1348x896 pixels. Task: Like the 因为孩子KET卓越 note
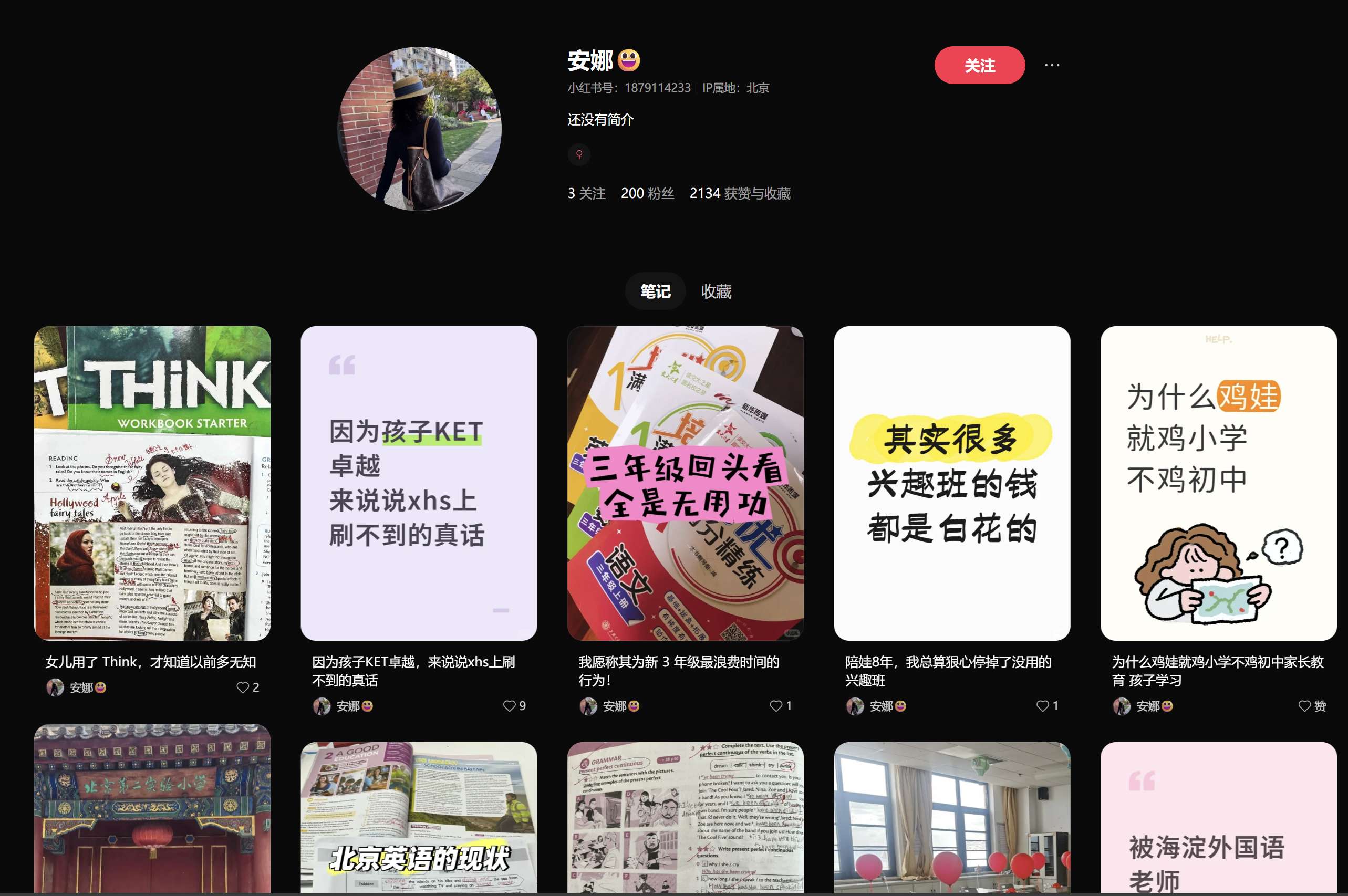(x=509, y=706)
